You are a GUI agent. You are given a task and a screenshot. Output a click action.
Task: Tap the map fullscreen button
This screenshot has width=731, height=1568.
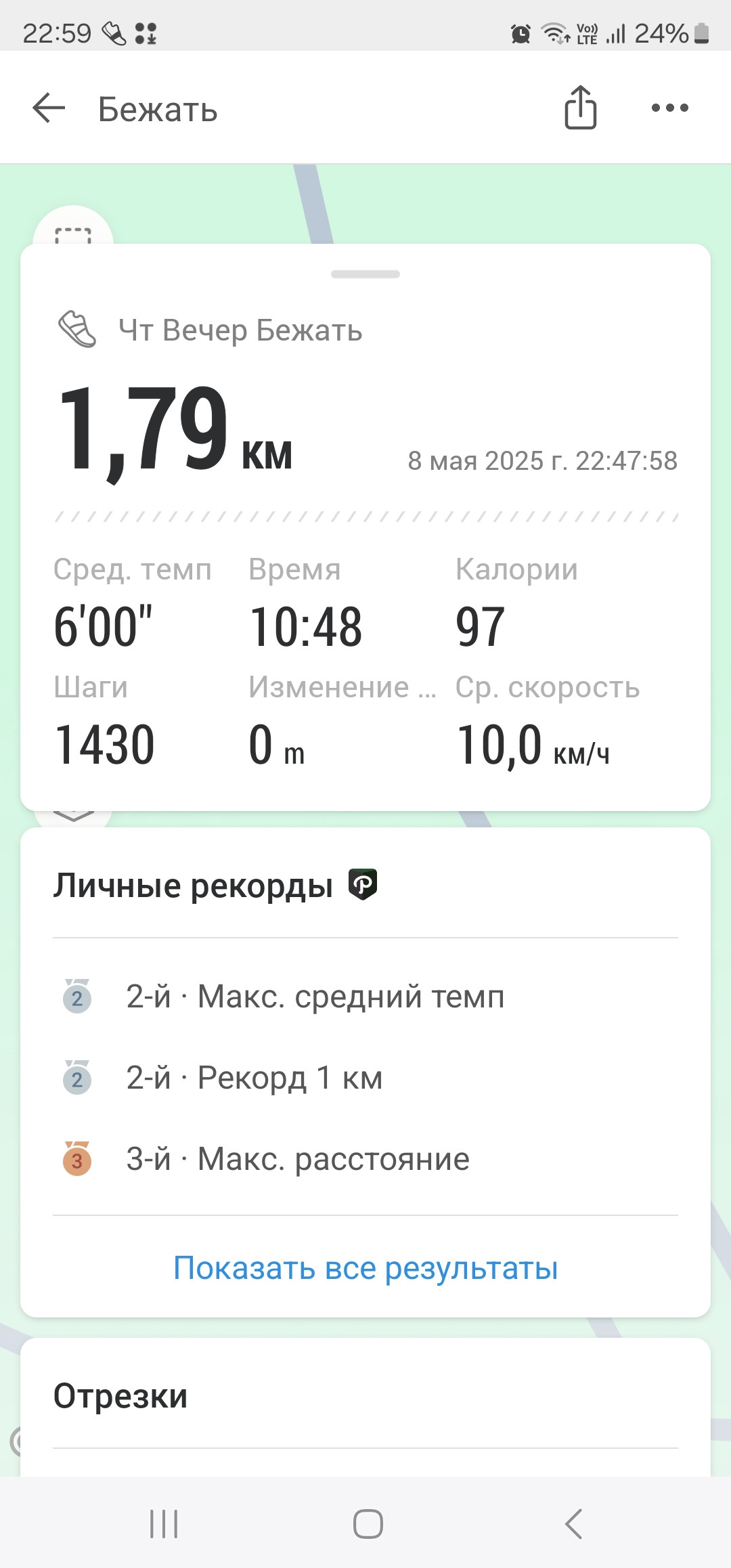[73, 229]
